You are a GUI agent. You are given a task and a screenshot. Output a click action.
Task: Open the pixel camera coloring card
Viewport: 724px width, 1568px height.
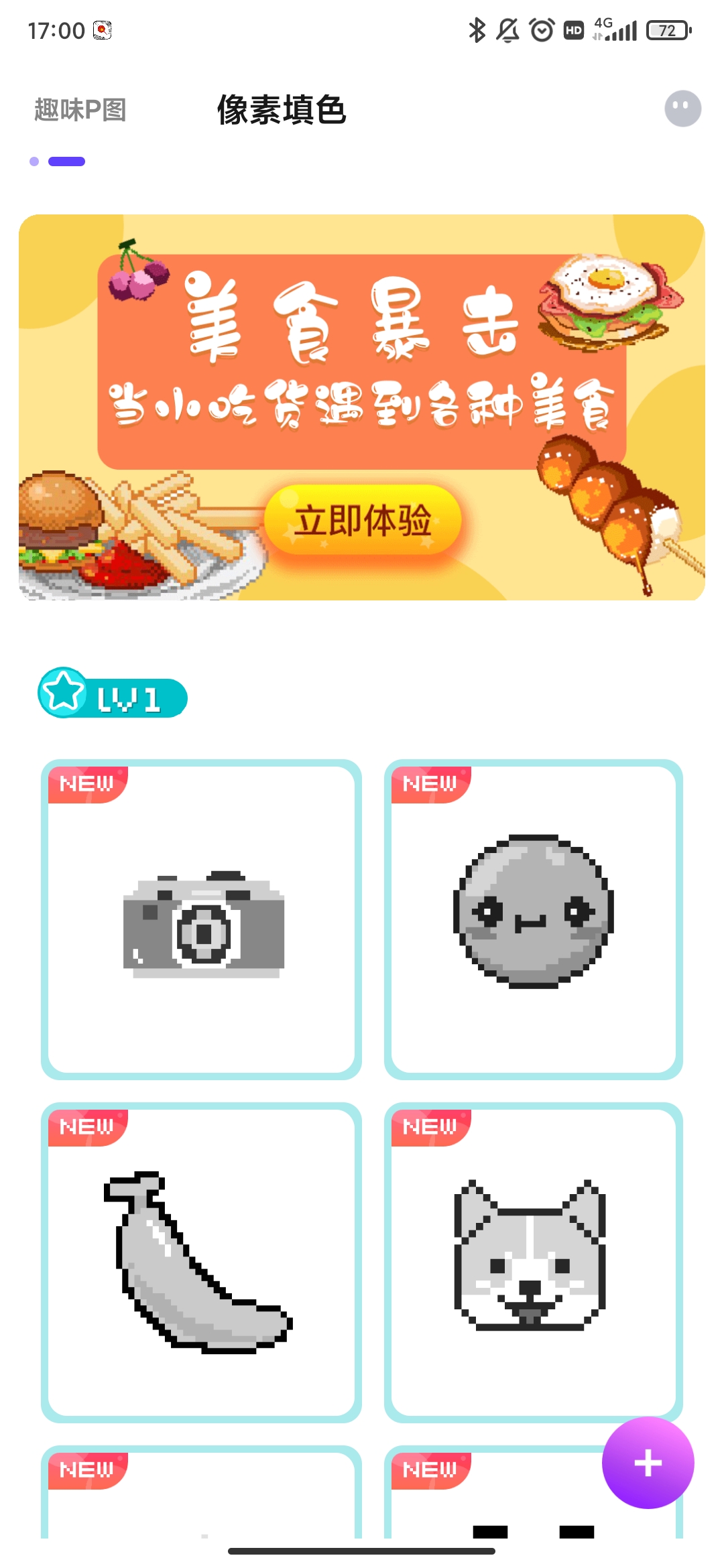point(201,919)
